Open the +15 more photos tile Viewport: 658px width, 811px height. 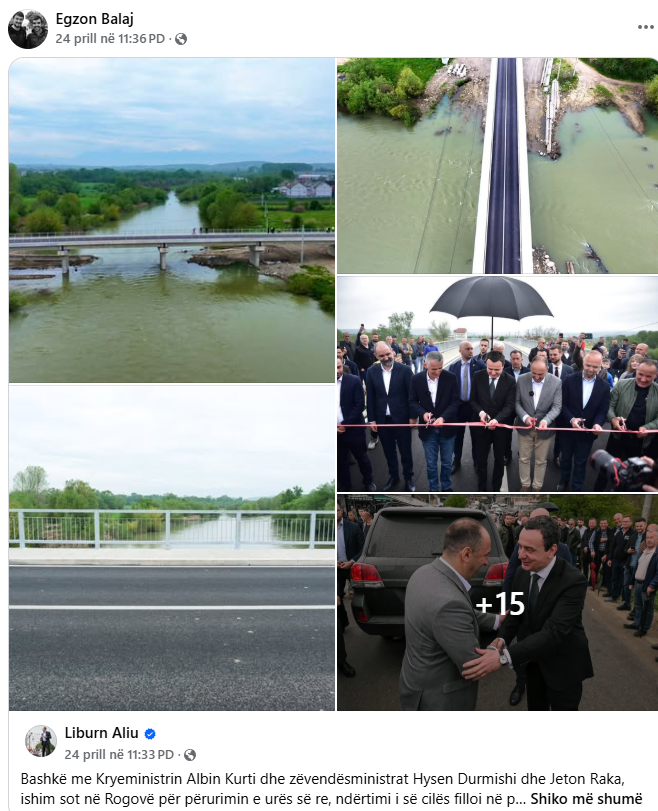coord(497,603)
